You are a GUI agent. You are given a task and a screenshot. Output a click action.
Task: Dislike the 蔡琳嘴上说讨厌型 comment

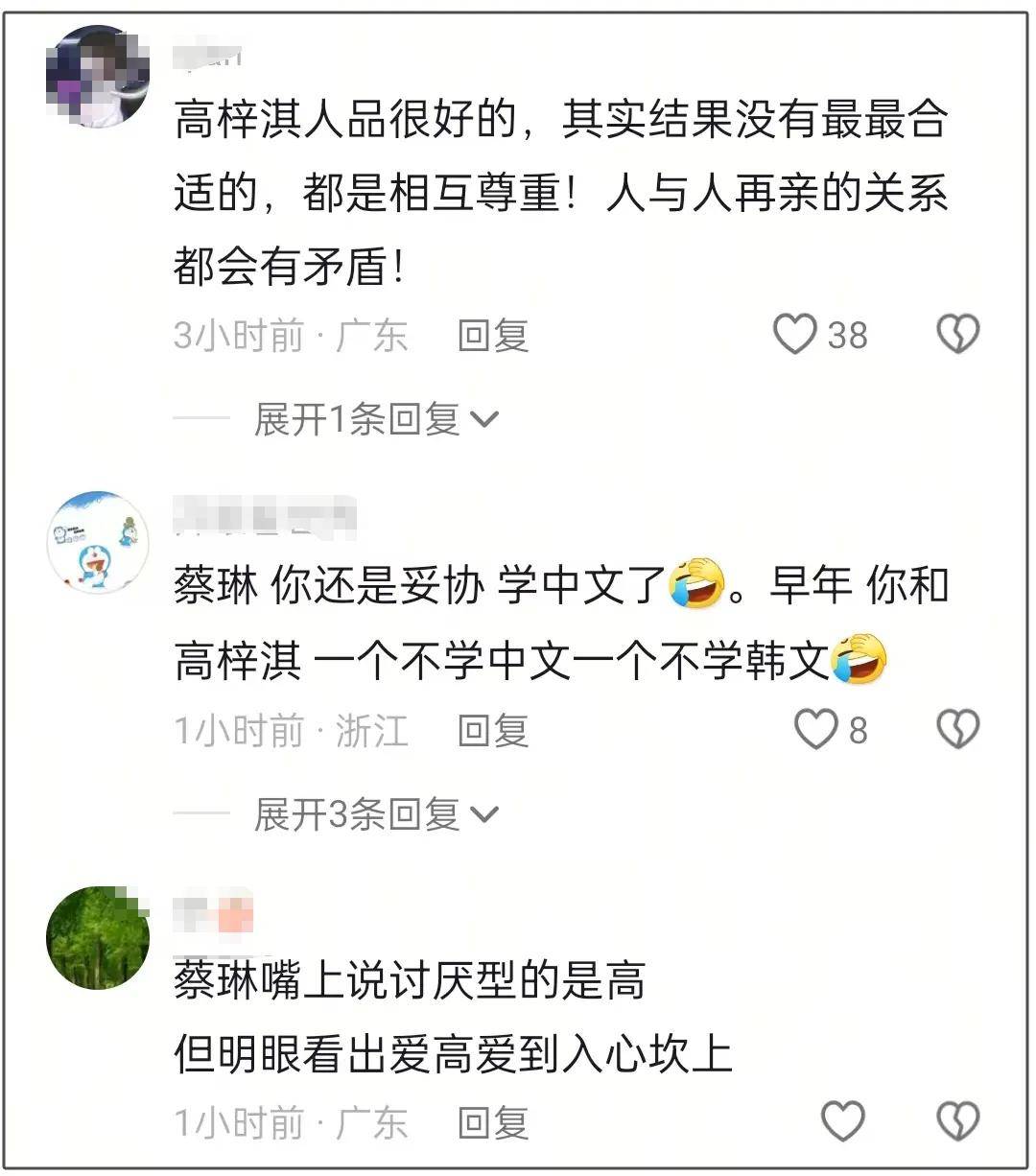point(957,1121)
